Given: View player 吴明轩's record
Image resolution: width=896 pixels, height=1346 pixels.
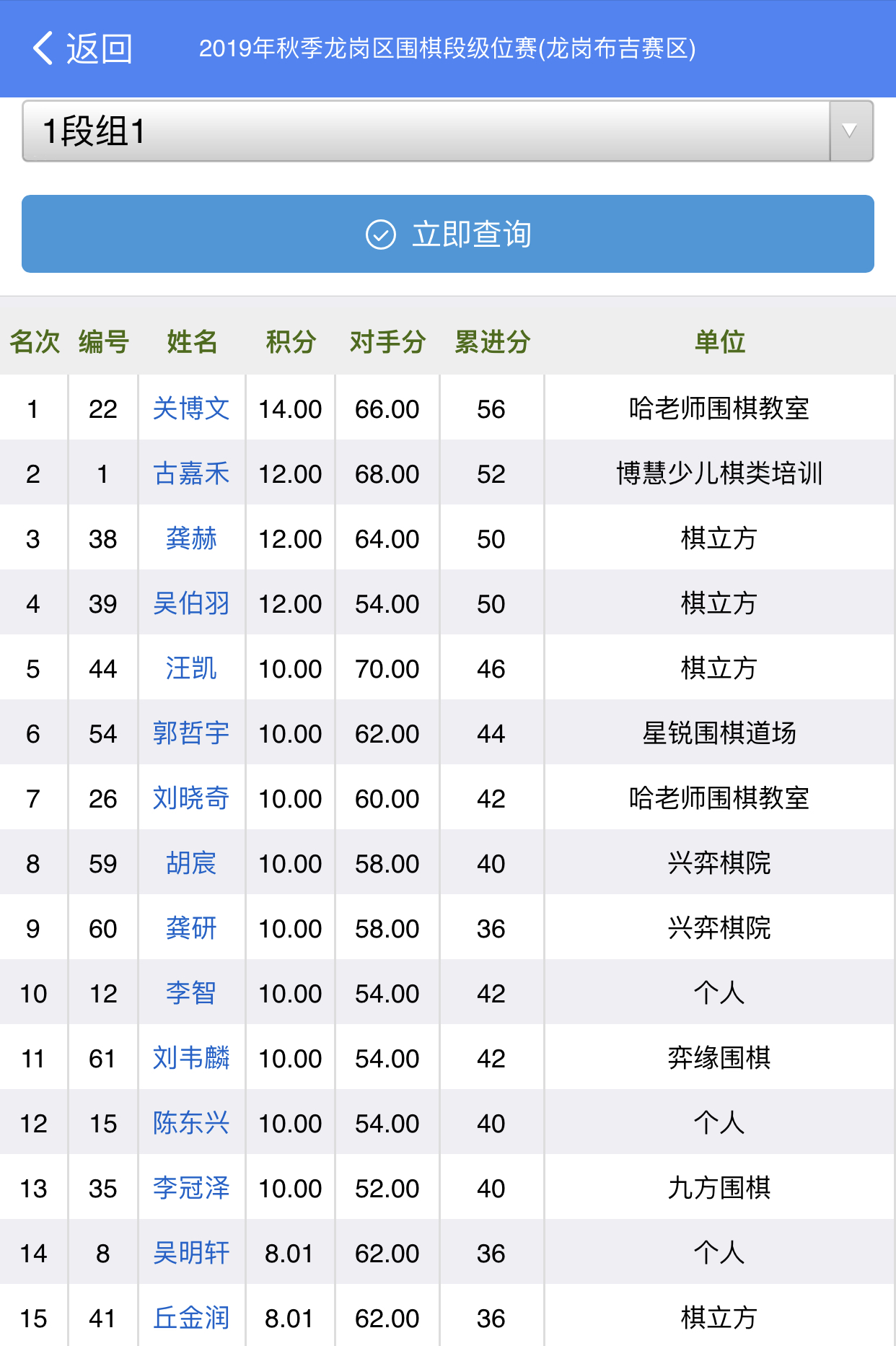Looking at the screenshot, I should click(x=191, y=1253).
